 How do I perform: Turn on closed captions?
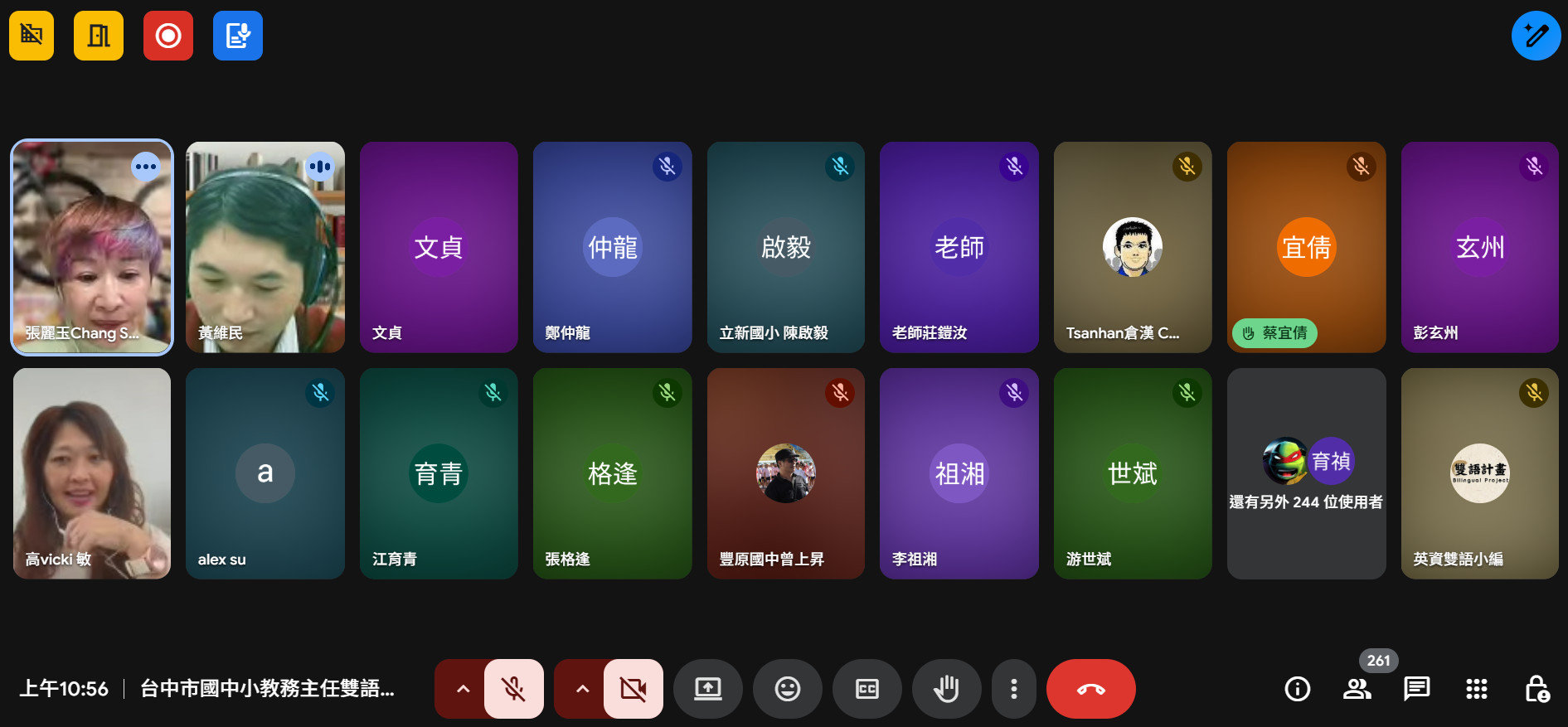tap(867, 689)
